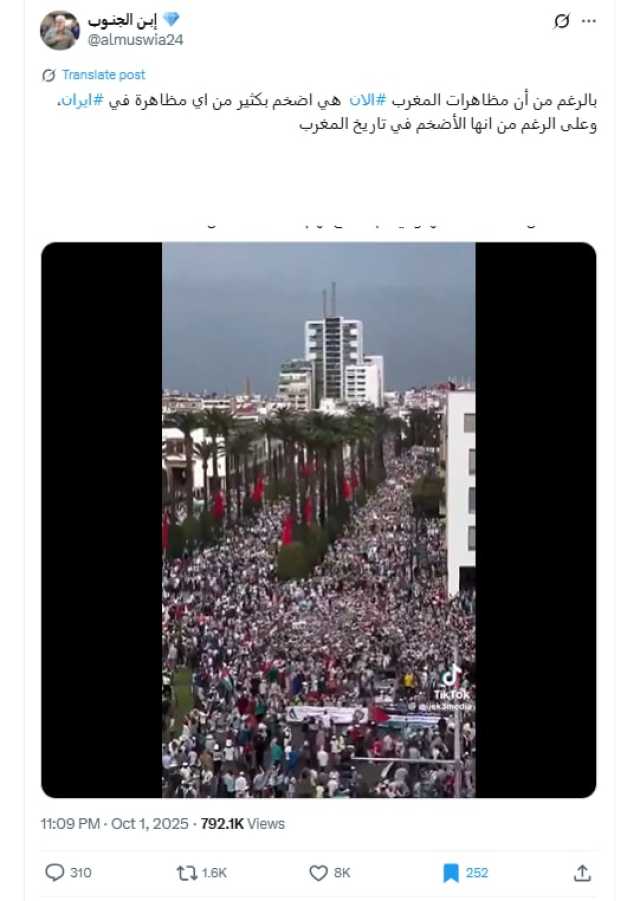Play the protest crowd video
Viewport: 640px width, 901px height.
click(318, 520)
